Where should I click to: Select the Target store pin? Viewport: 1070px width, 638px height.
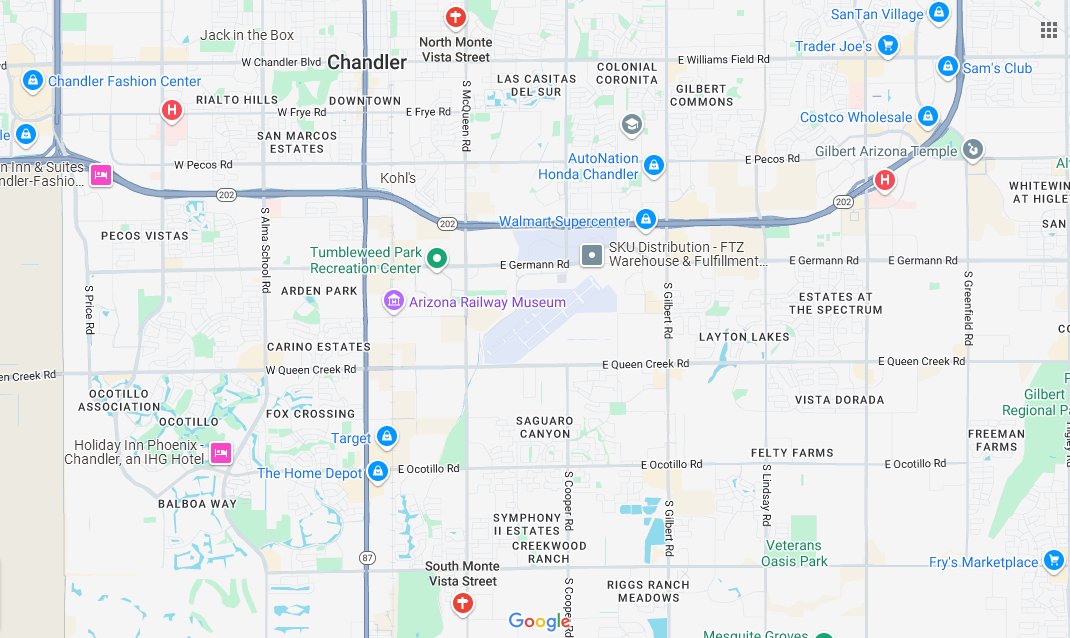pyautogui.click(x=386, y=437)
